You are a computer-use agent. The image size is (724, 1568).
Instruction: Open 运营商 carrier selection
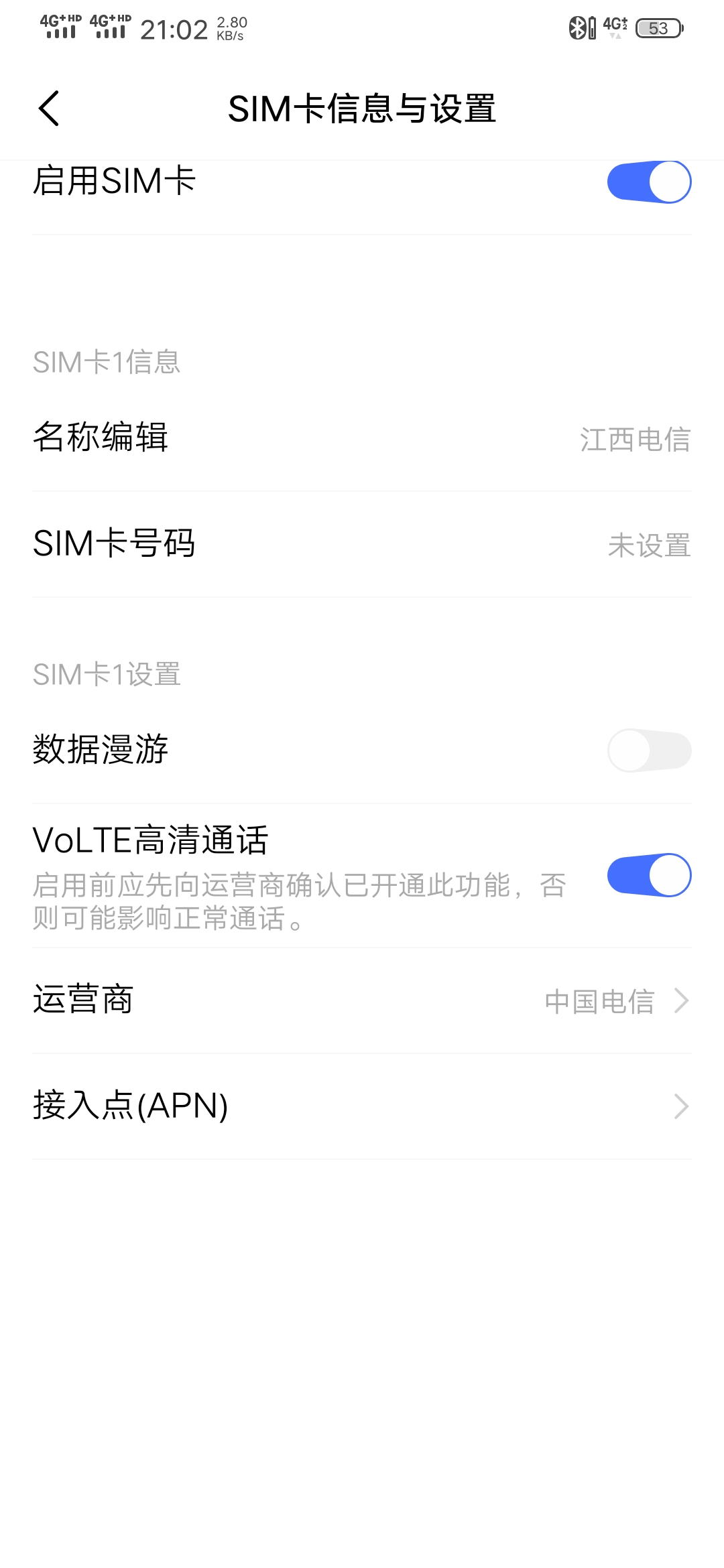click(x=362, y=1000)
